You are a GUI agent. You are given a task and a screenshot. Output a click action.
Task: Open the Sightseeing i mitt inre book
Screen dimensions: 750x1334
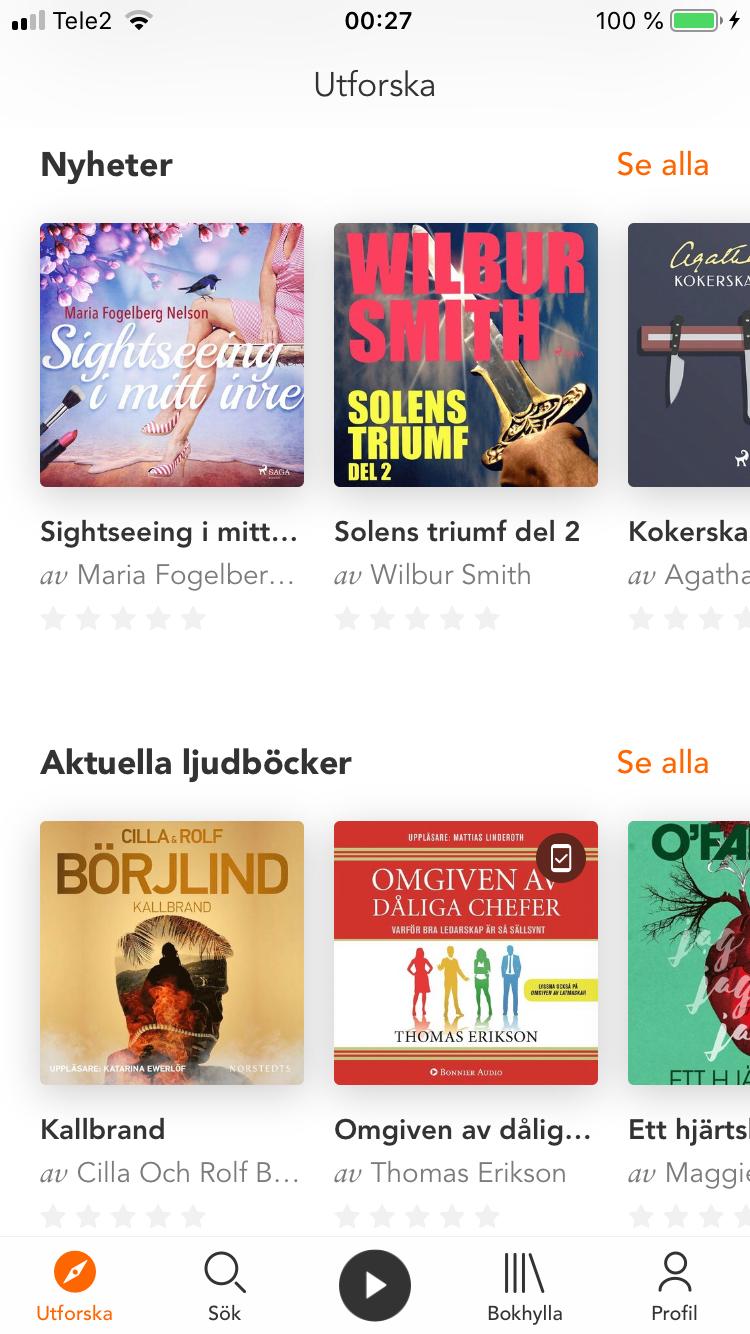(x=172, y=355)
